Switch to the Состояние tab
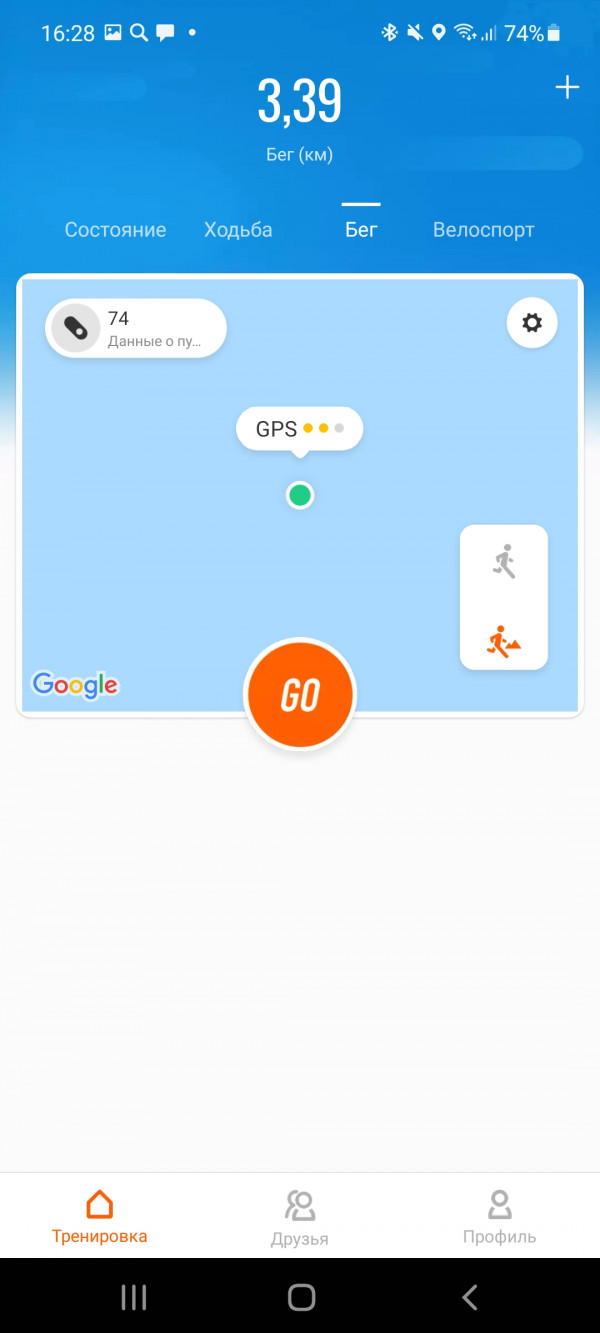 (x=115, y=230)
